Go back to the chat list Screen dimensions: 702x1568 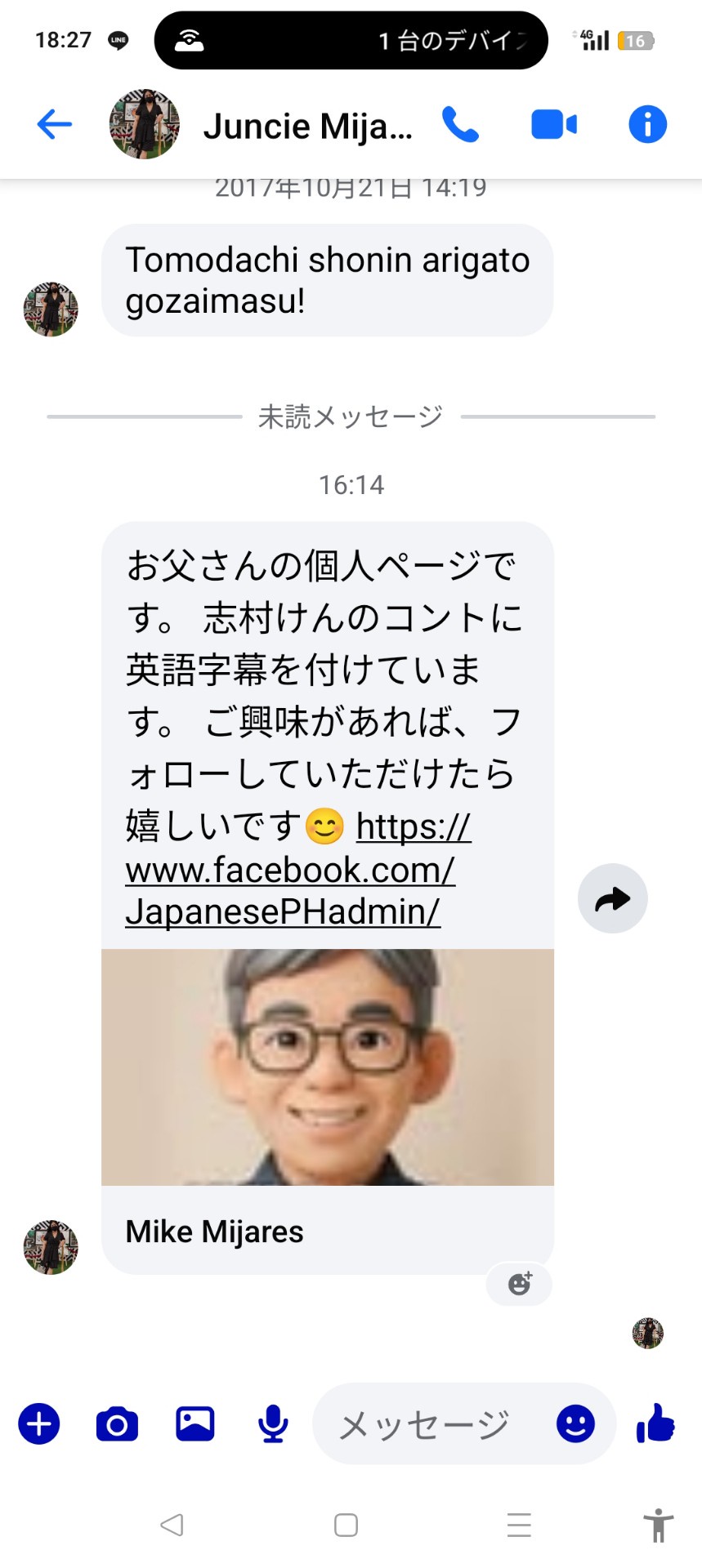[55, 125]
